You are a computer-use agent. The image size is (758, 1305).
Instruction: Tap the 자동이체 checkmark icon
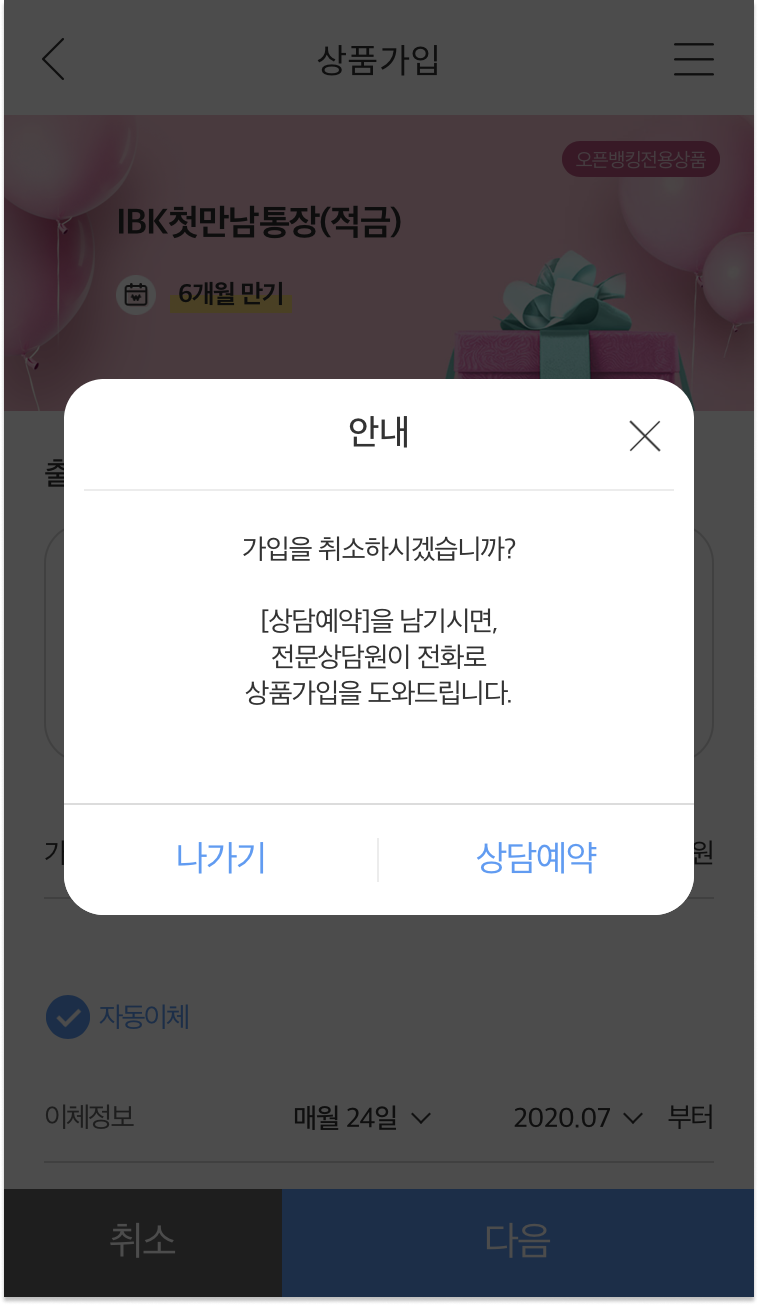66,1018
